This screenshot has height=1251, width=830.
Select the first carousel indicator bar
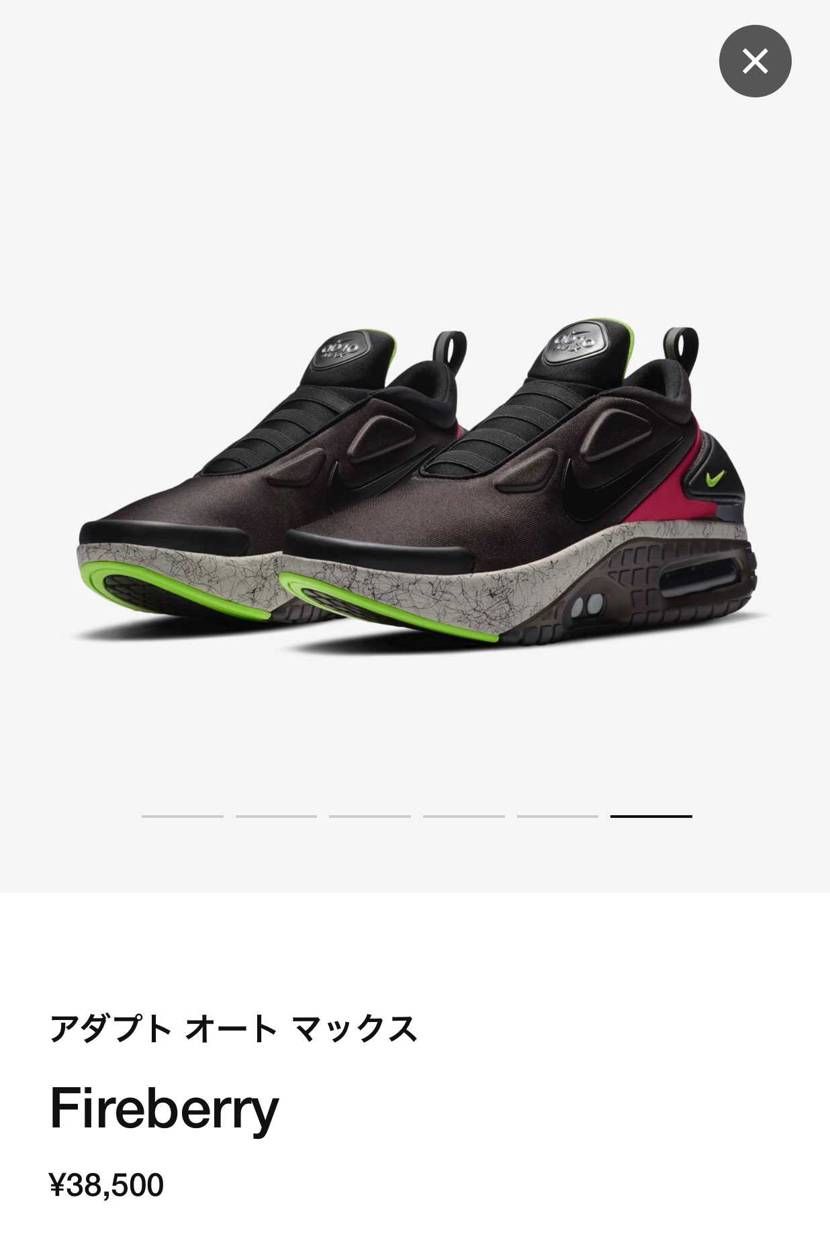click(x=181, y=816)
